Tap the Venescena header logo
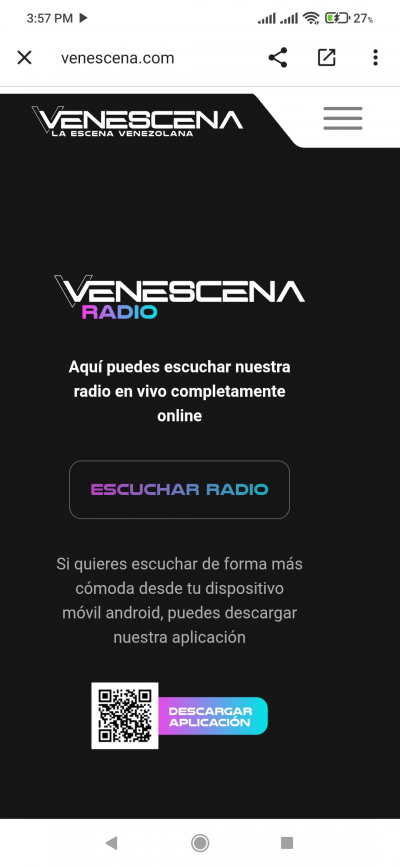The height and width of the screenshot is (867, 400). 137,121
